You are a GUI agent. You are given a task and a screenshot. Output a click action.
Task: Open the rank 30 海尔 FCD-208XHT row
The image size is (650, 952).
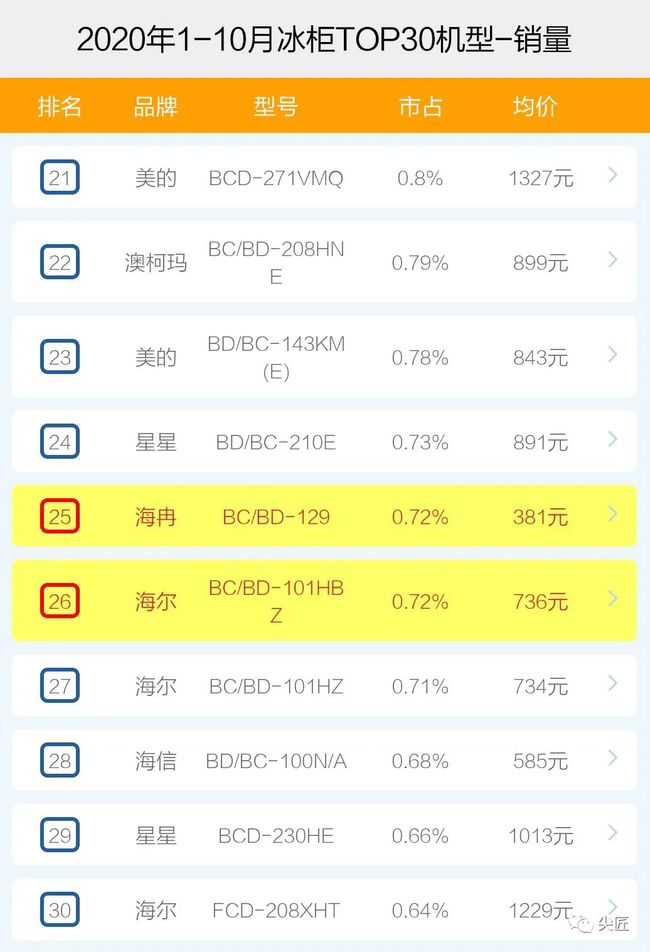[x=324, y=910]
